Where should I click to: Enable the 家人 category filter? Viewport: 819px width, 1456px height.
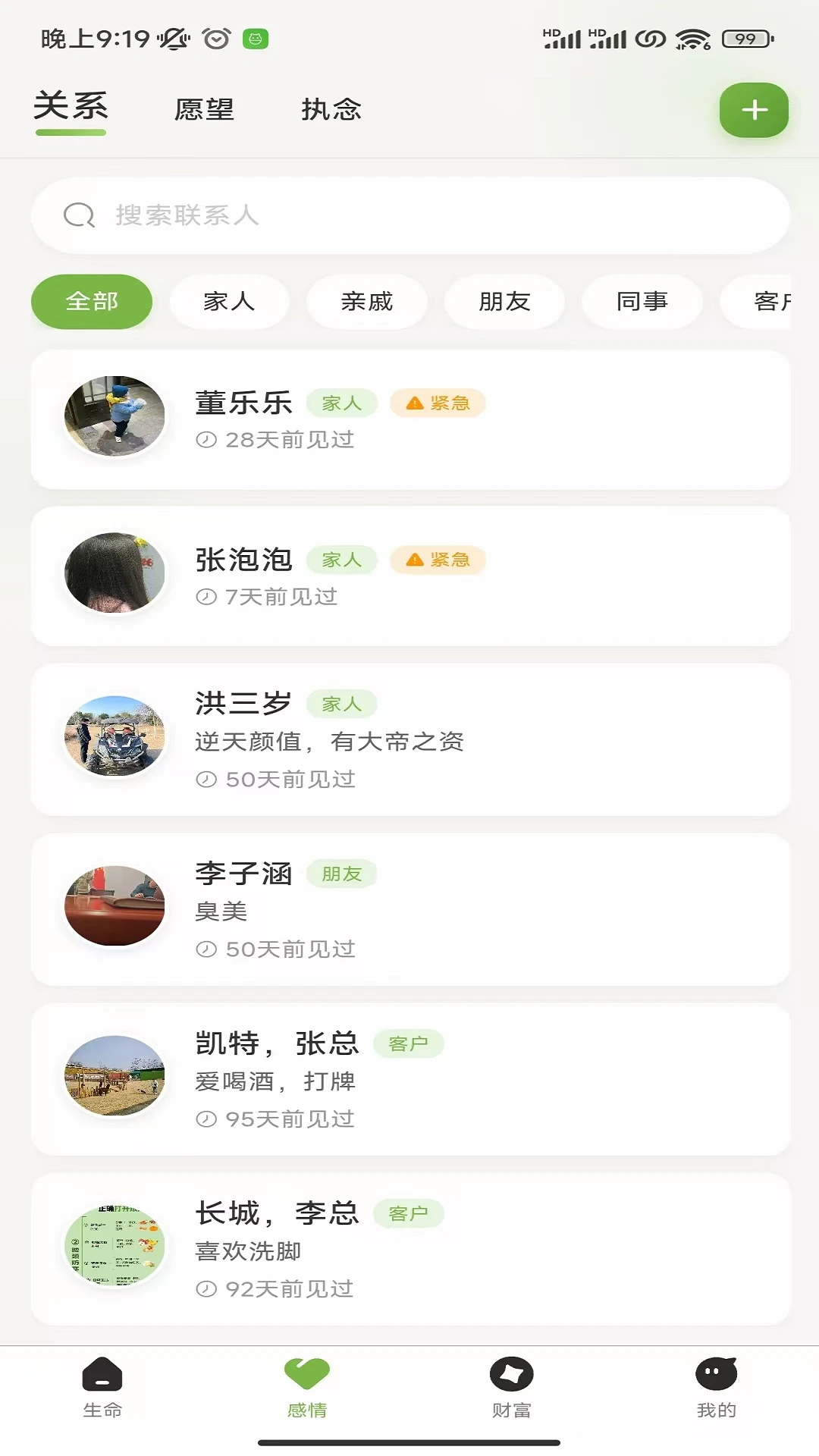[x=229, y=301]
